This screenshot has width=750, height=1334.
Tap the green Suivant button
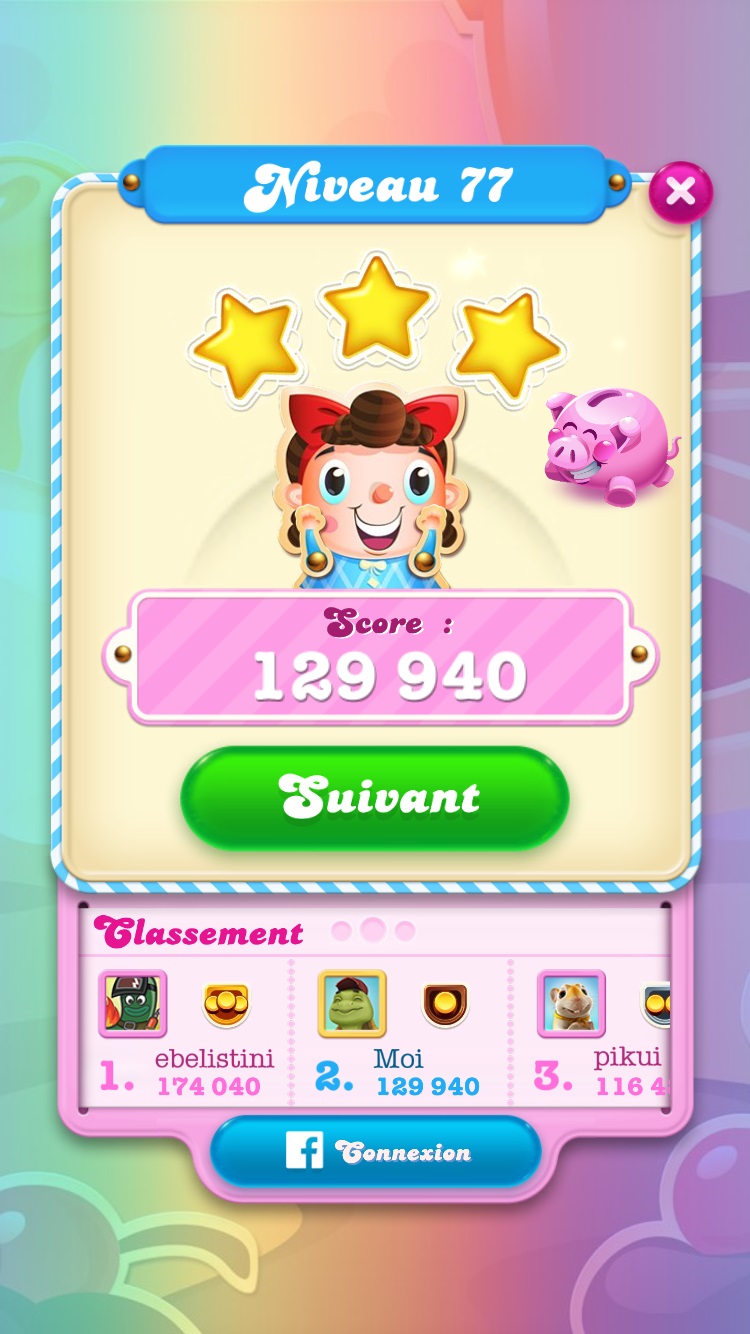tap(375, 798)
